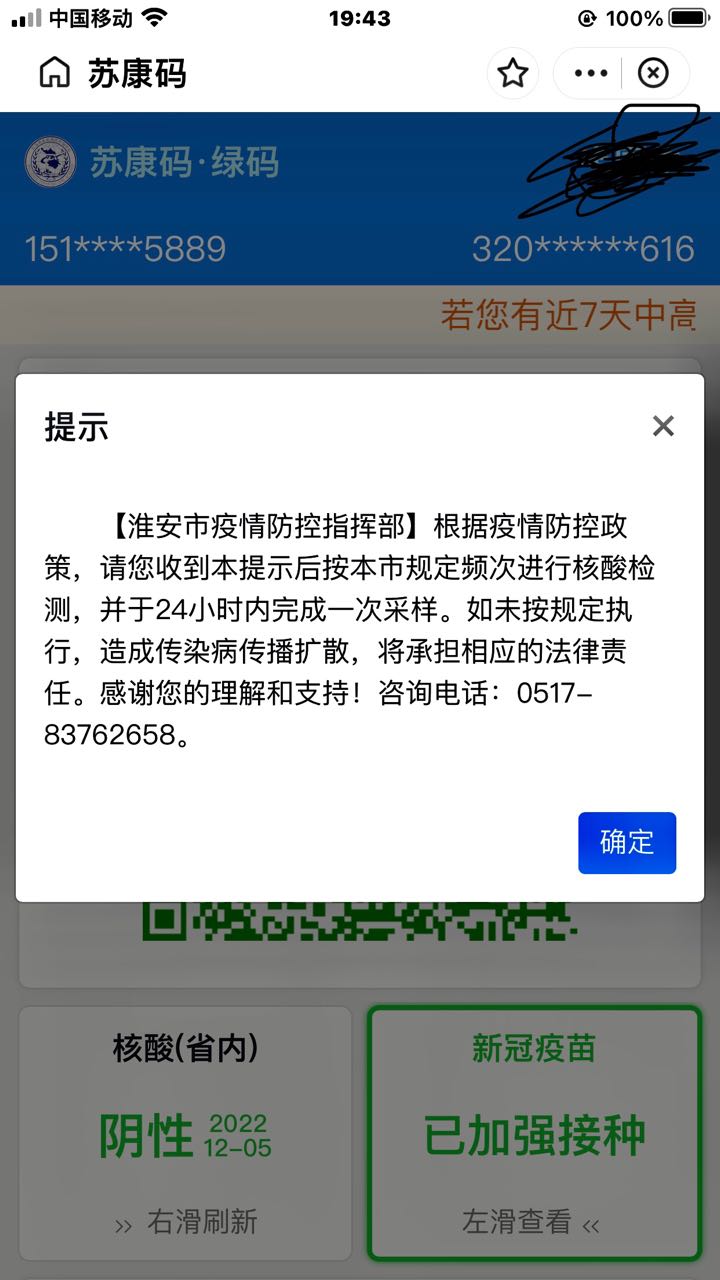Favorite the mini program with the star
This screenshot has height=1280, width=720.
pos(513,73)
